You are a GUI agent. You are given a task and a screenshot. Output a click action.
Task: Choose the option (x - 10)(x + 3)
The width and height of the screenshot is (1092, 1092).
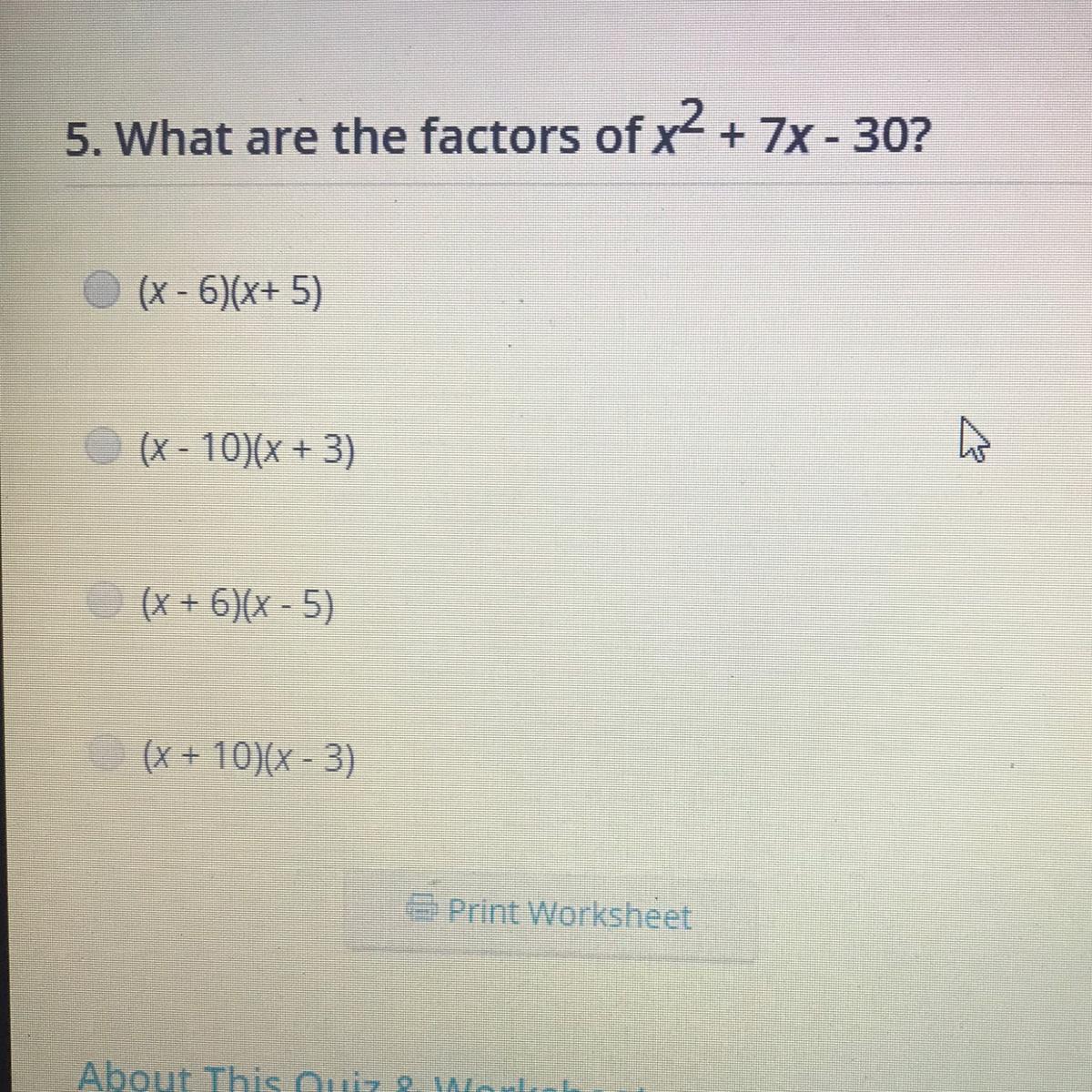point(105,445)
